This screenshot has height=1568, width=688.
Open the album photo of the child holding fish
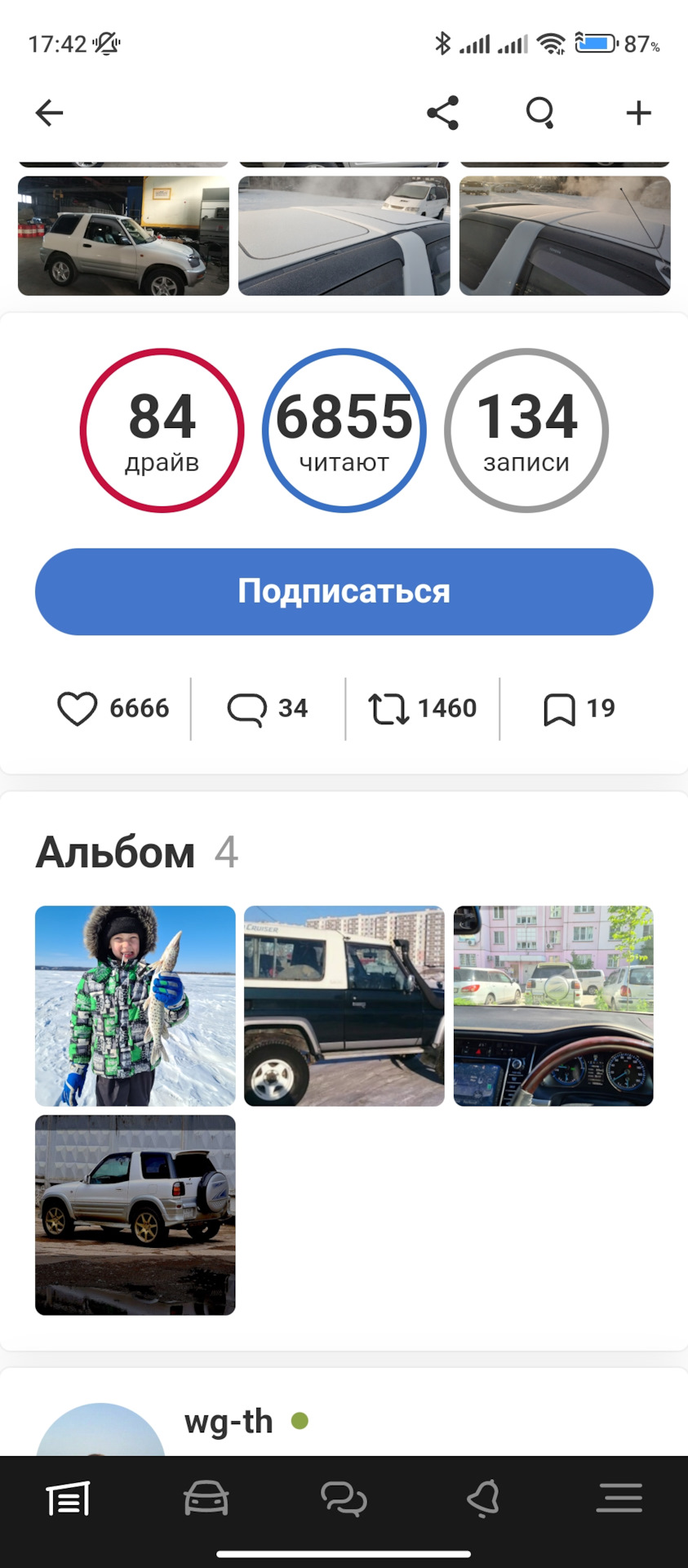(135, 1005)
